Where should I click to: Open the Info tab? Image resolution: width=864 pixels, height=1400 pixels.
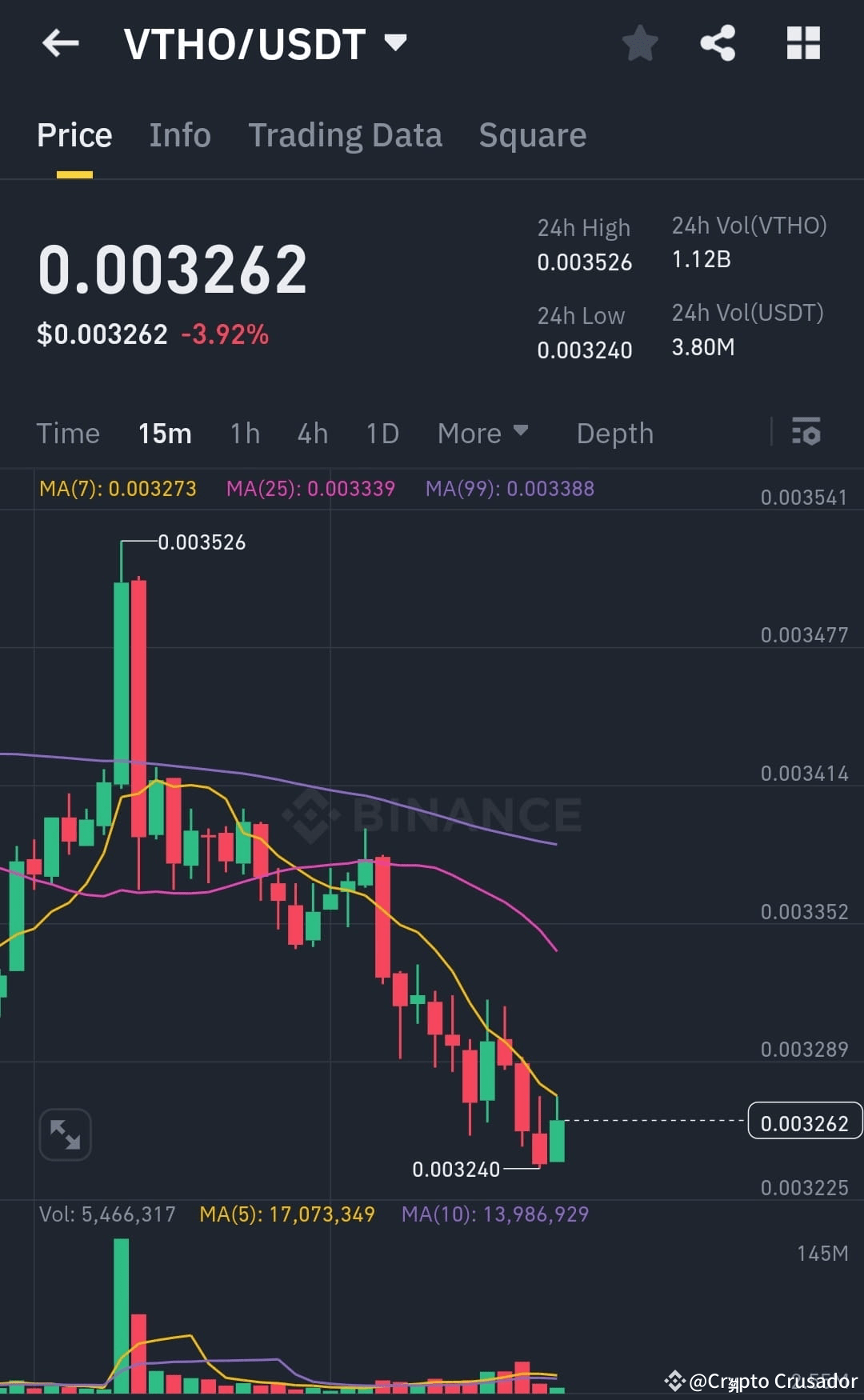[x=179, y=134]
